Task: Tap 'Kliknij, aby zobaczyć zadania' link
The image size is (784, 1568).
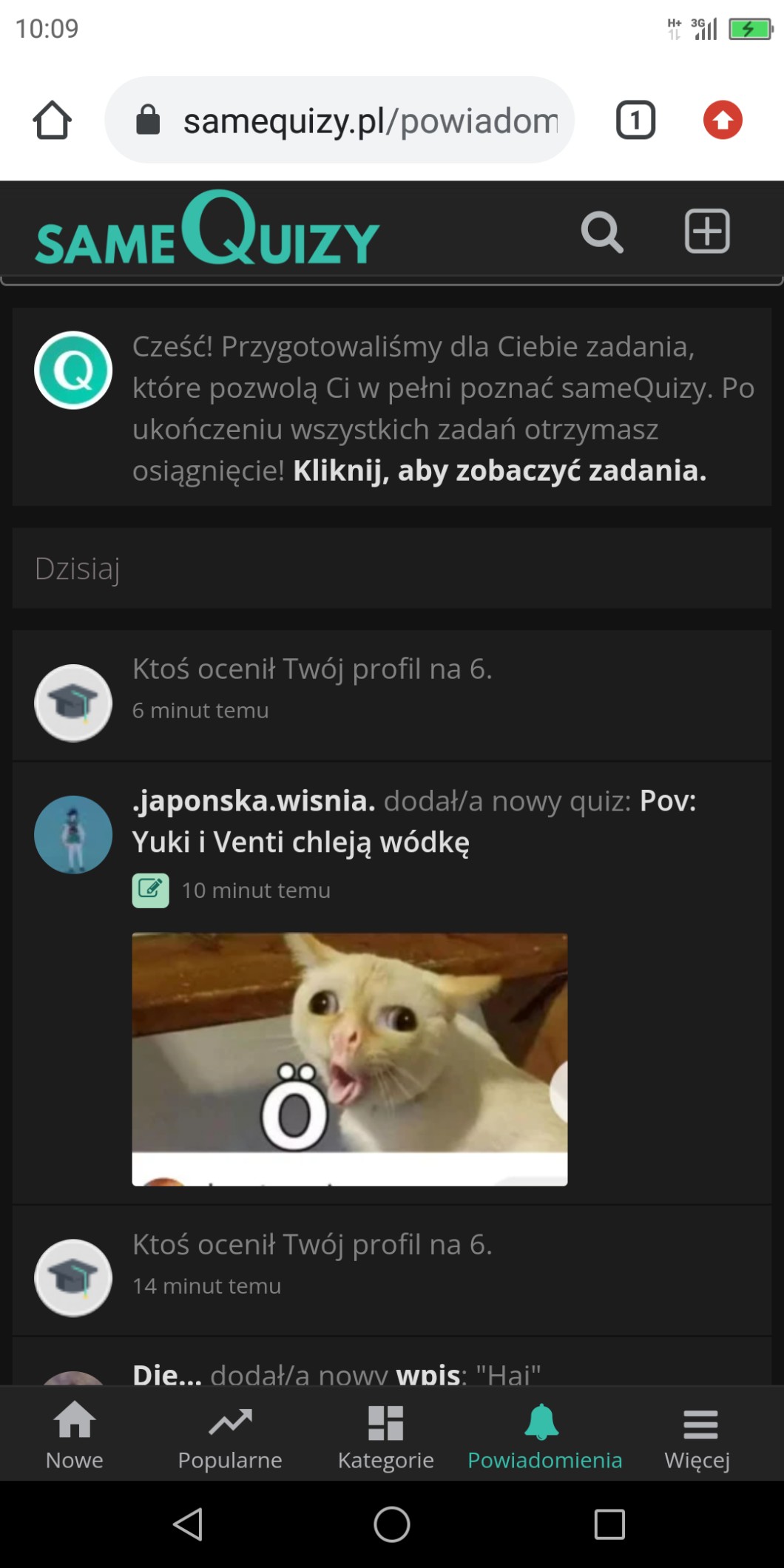Action: pos(499,470)
